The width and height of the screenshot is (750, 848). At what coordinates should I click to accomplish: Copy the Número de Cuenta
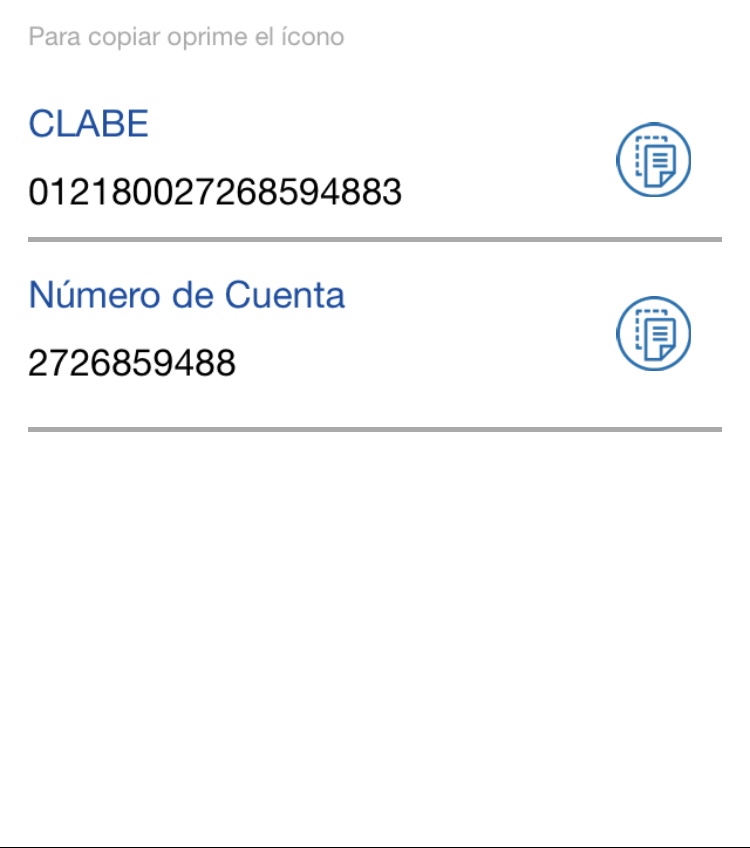pos(653,332)
